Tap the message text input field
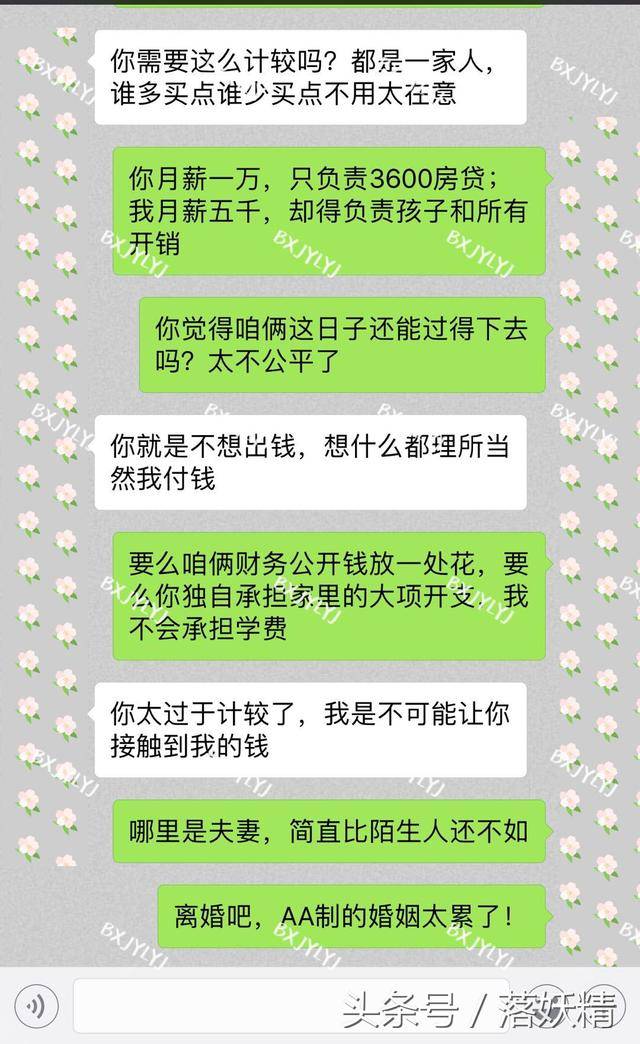The width and height of the screenshot is (640, 1044). [x=291, y=1005]
